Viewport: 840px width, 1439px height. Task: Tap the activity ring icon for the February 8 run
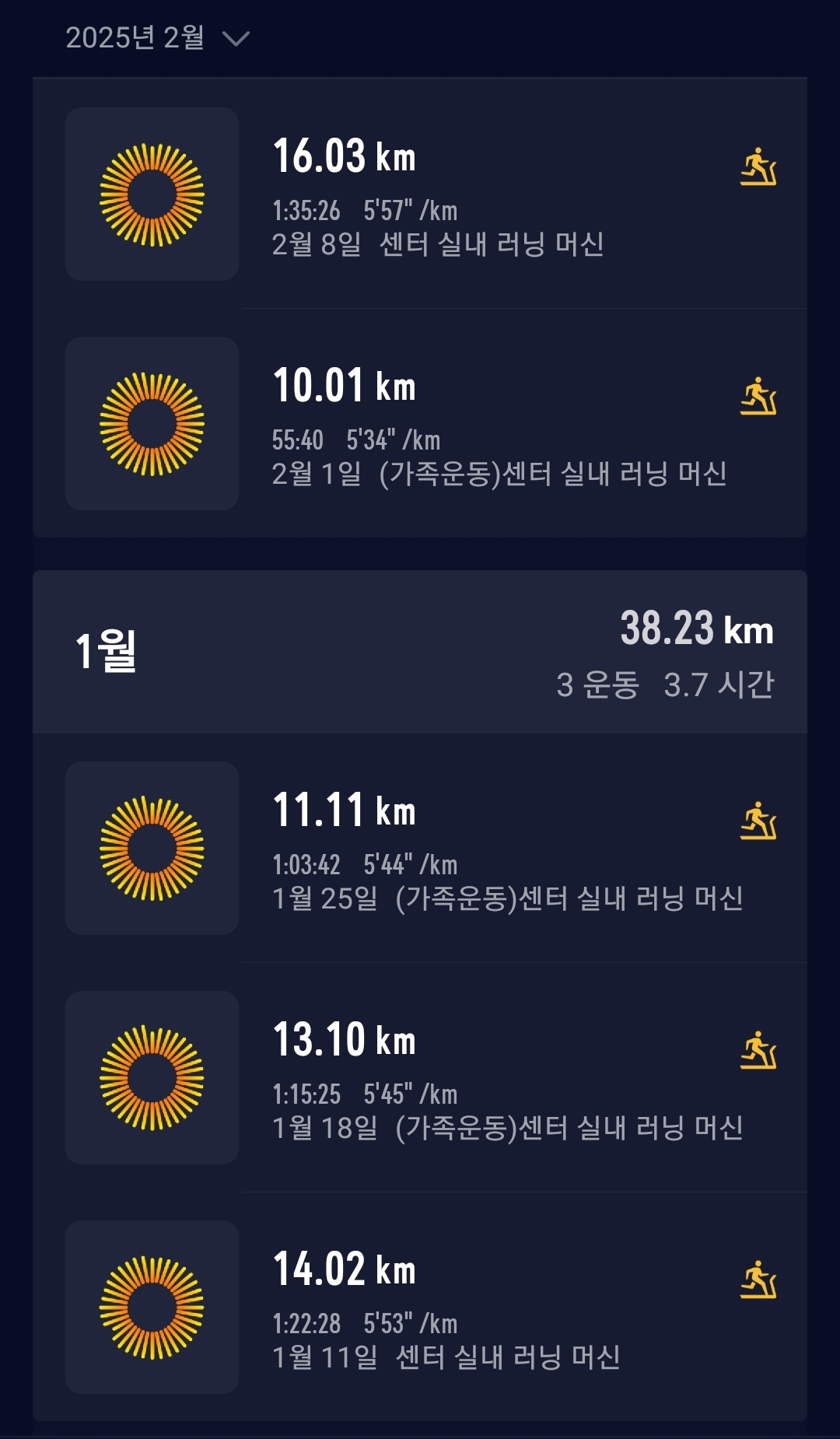pos(152,194)
